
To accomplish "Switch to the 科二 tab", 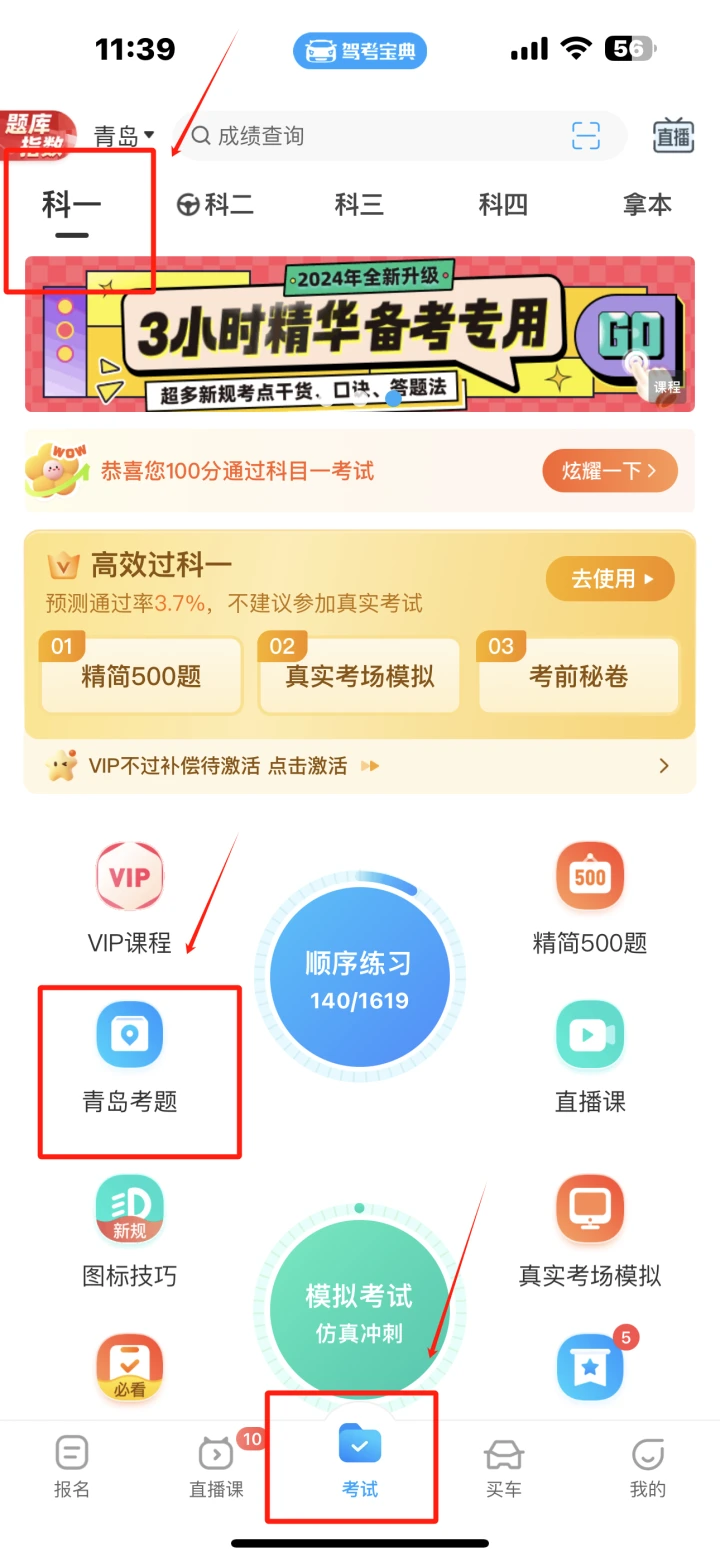I will [x=215, y=205].
